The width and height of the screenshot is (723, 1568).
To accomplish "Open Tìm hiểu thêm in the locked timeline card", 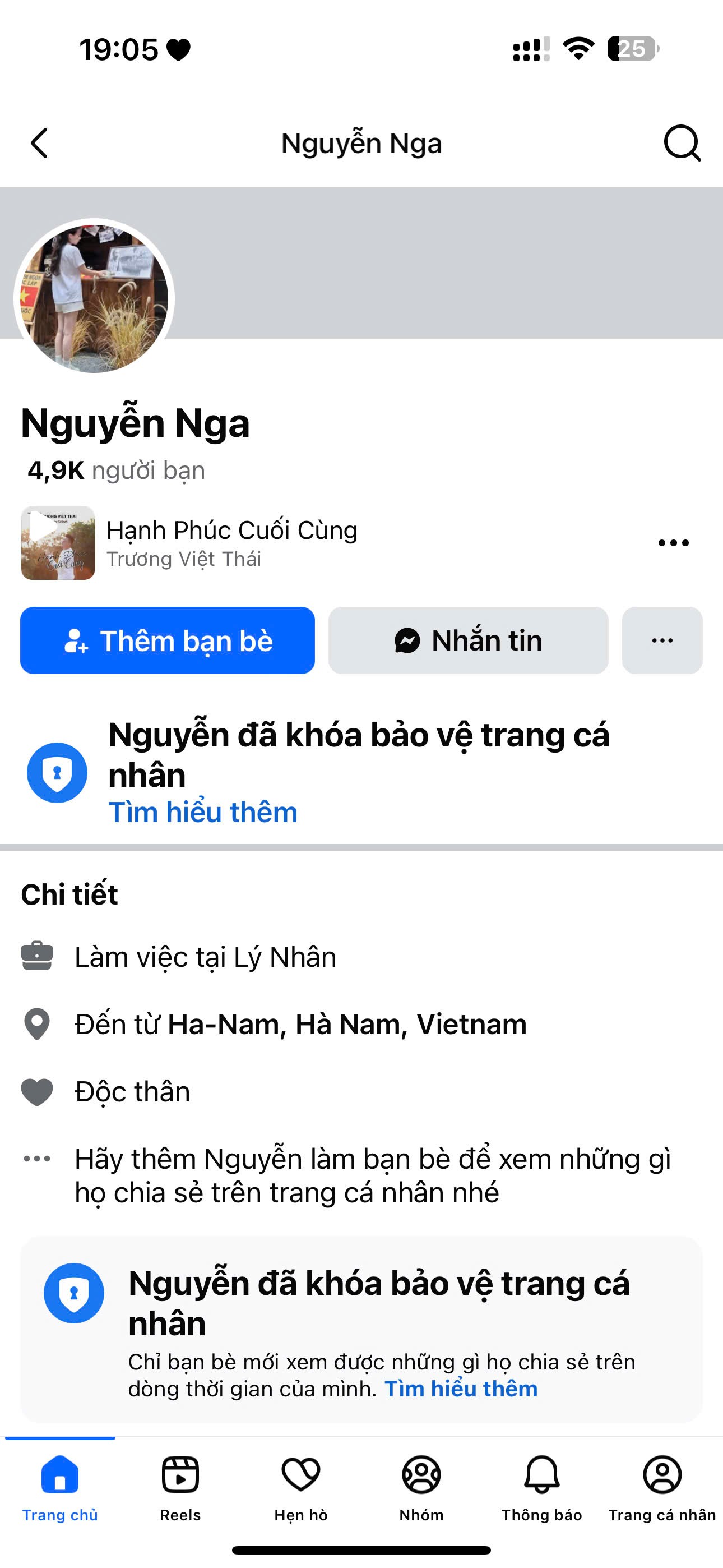I will coord(461,1389).
